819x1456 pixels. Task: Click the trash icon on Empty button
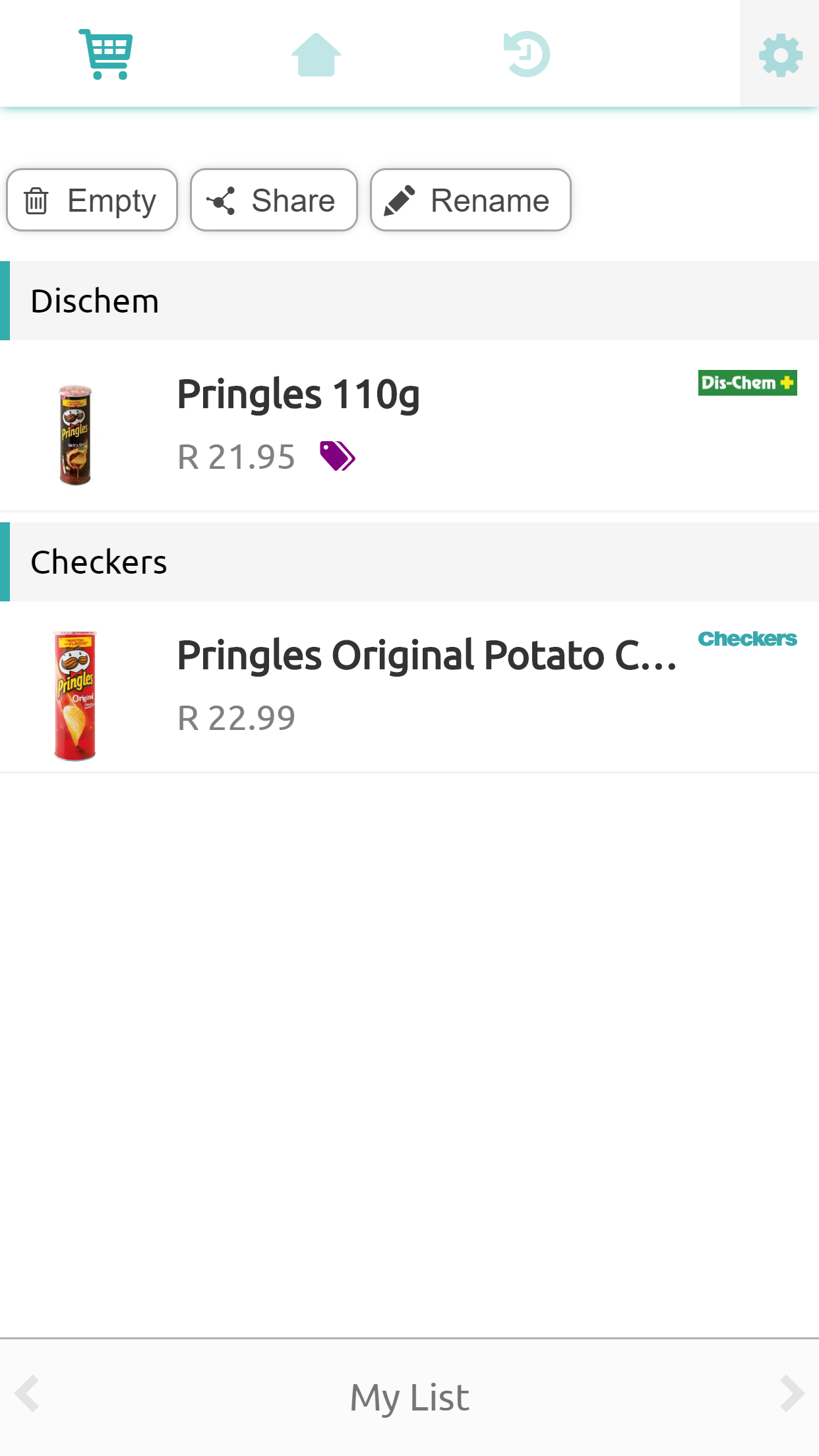(36, 200)
